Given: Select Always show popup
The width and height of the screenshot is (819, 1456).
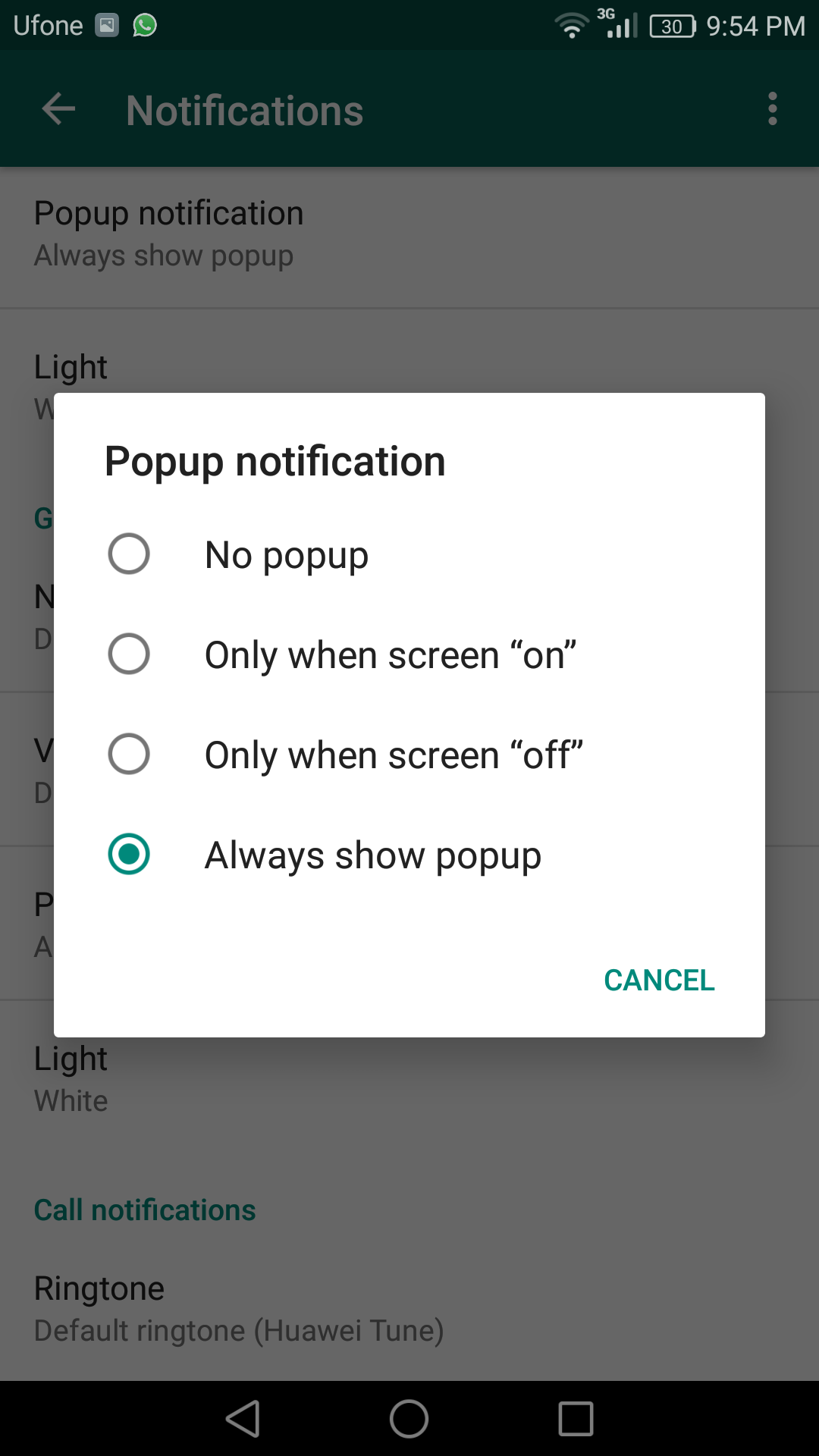Looking at the screenshot, I should (x=409, y=854).
